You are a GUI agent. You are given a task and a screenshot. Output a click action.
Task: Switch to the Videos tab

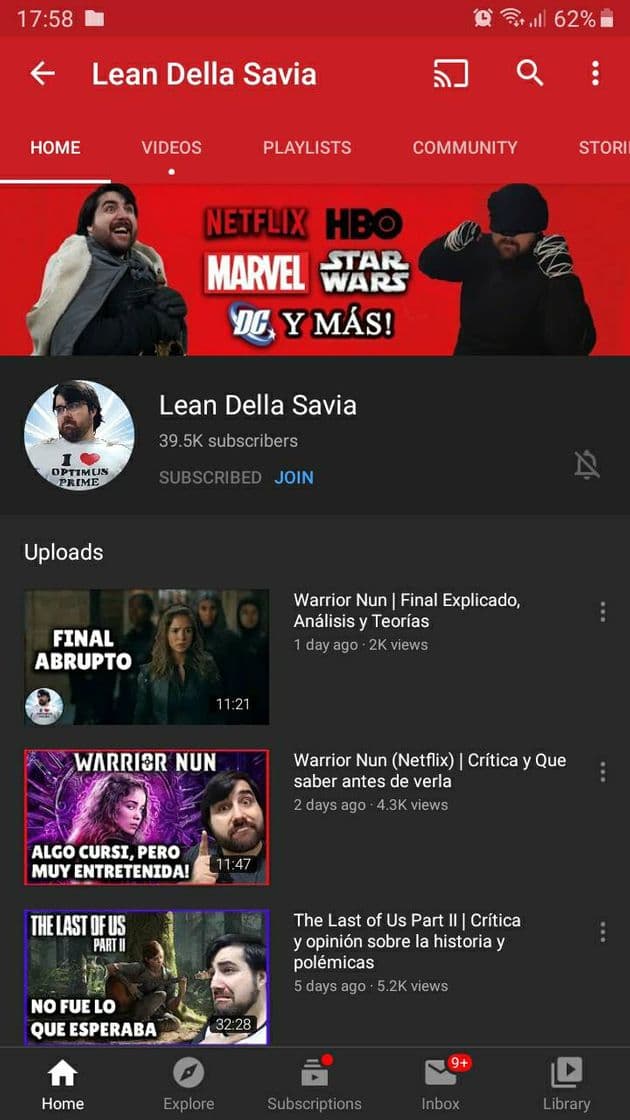tap(171, 148)
